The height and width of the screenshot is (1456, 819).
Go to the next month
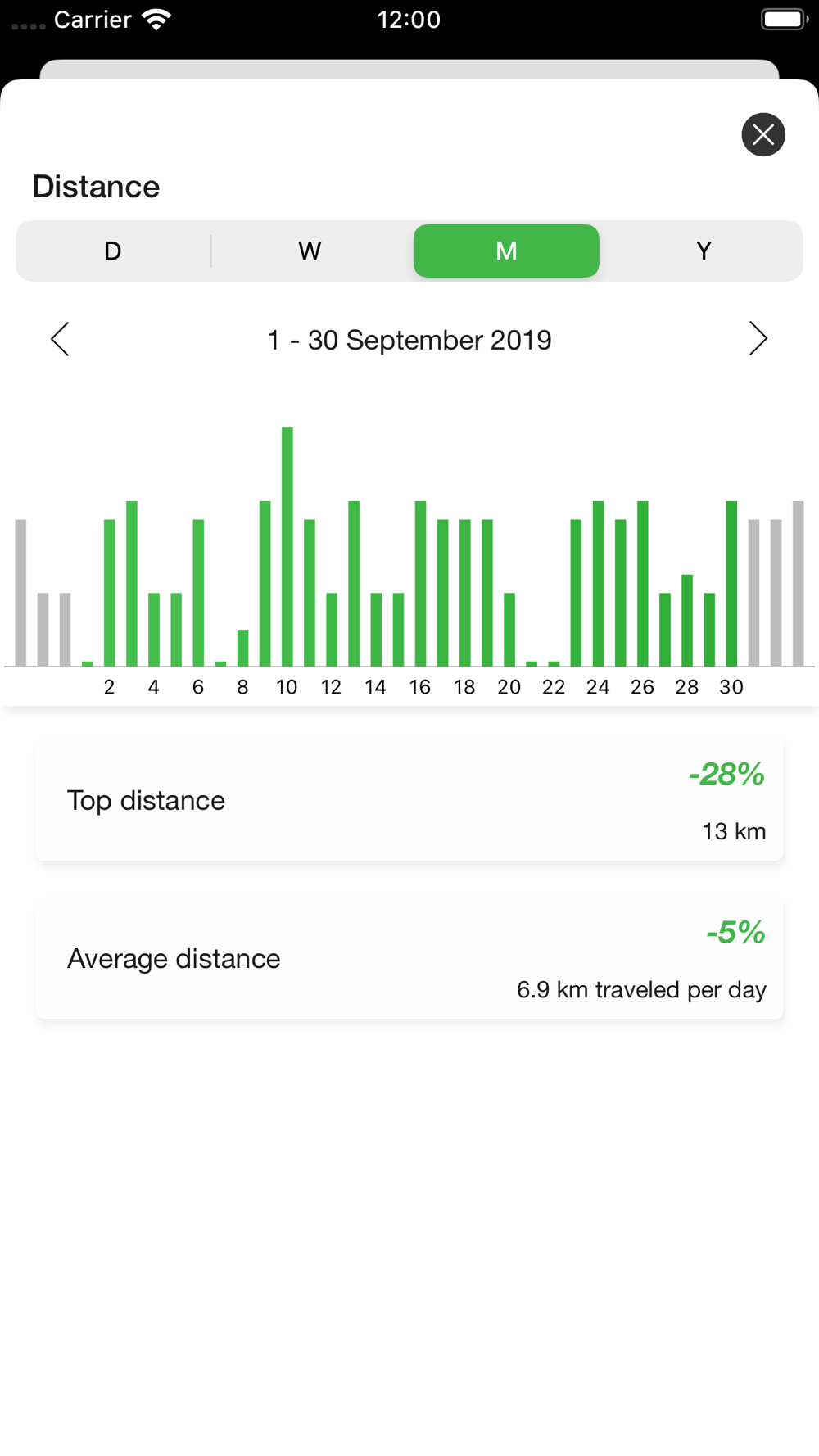(x=758, y=339)
